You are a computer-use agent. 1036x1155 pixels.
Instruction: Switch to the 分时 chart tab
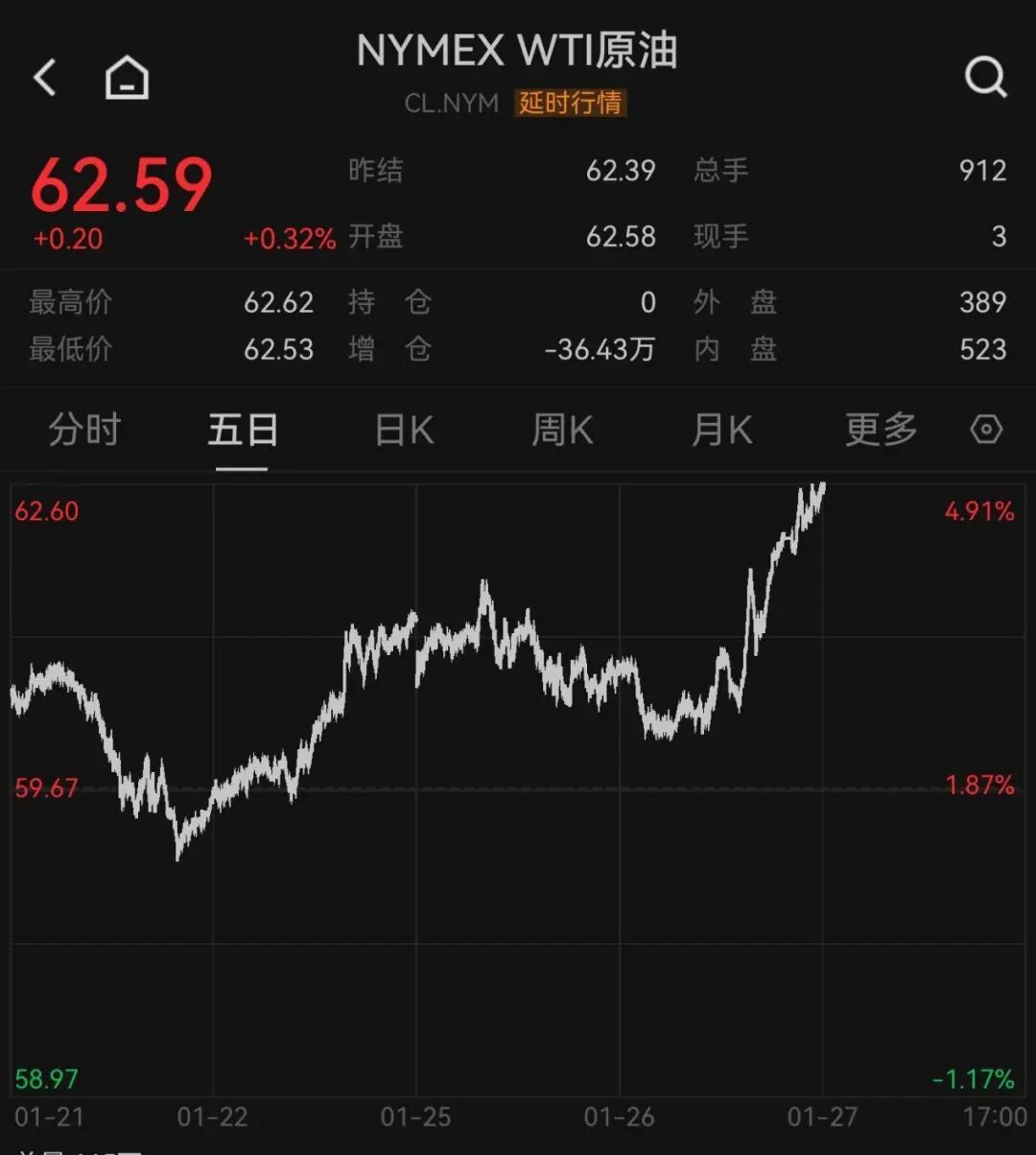point(84,430)
